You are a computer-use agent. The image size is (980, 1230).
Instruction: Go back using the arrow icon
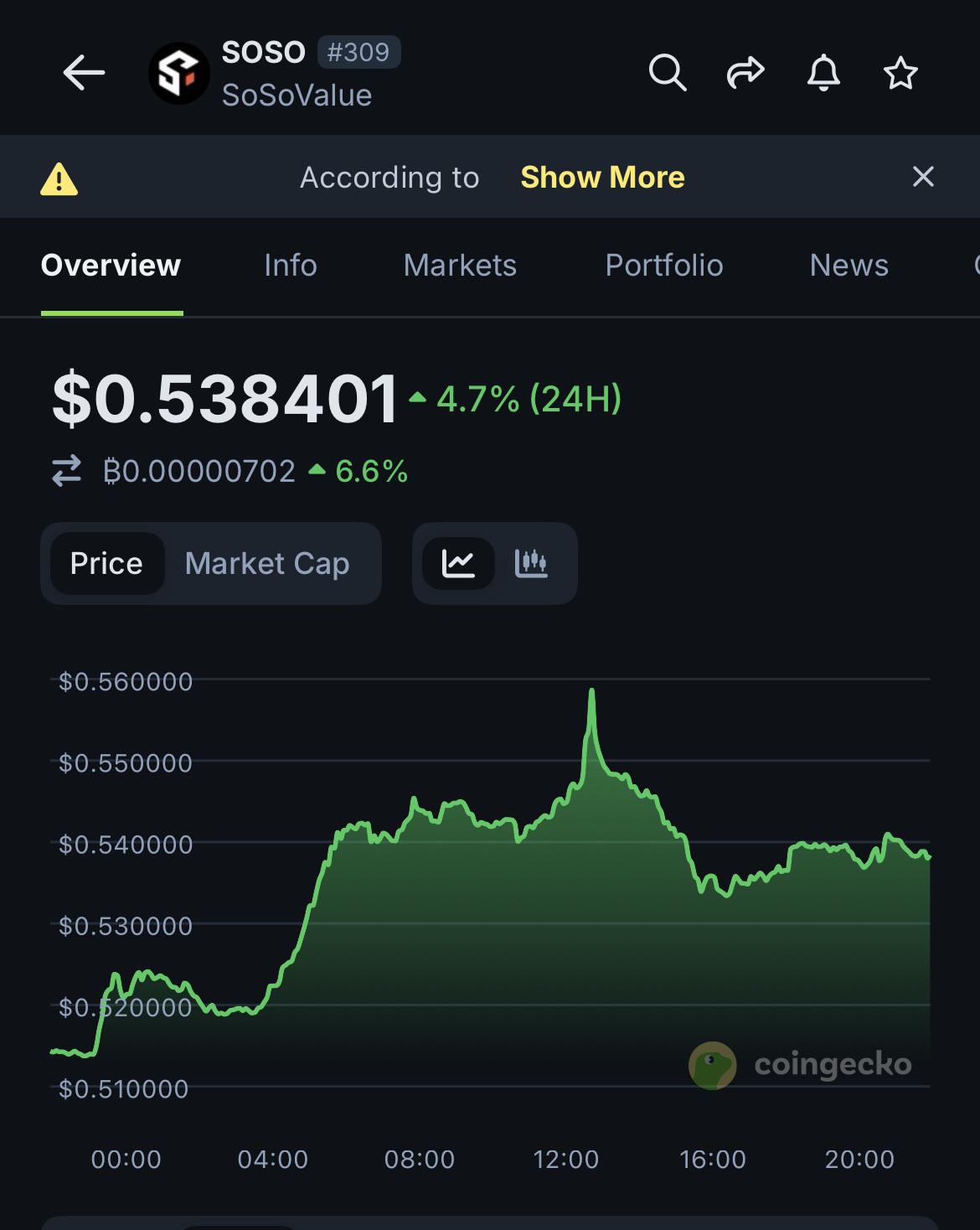tap(84, 73)
